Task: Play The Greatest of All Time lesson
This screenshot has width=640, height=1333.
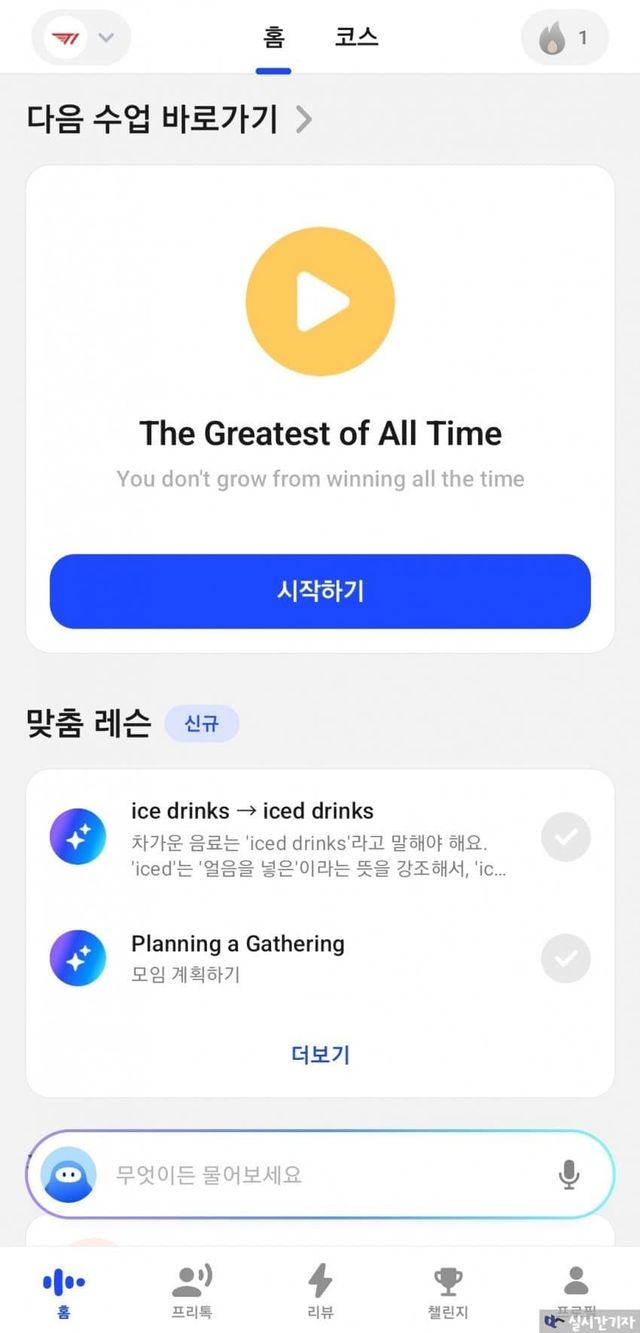Action: tap(320, 300)
